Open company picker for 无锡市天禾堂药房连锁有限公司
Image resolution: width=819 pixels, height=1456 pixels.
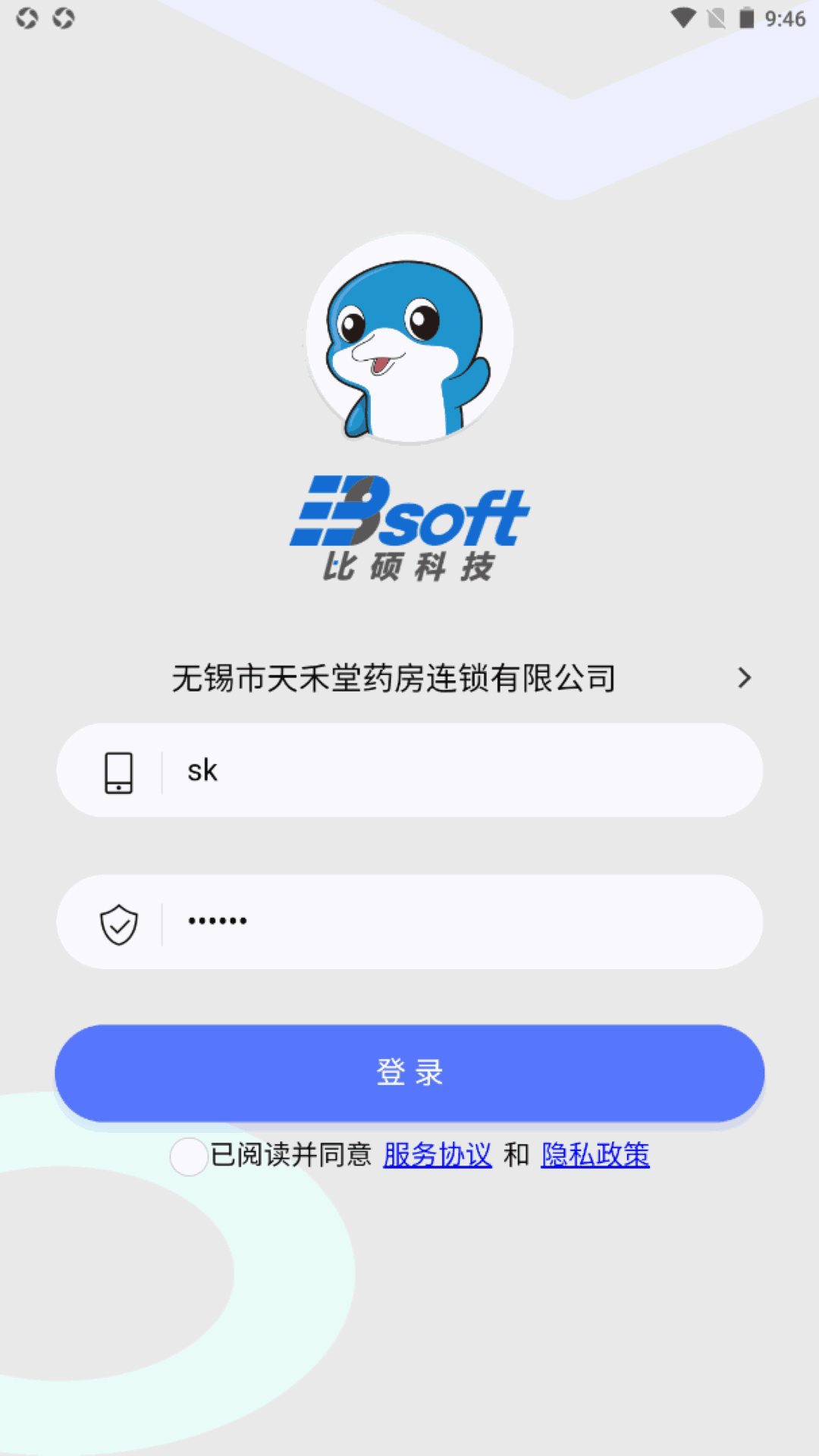click(394, 678)
